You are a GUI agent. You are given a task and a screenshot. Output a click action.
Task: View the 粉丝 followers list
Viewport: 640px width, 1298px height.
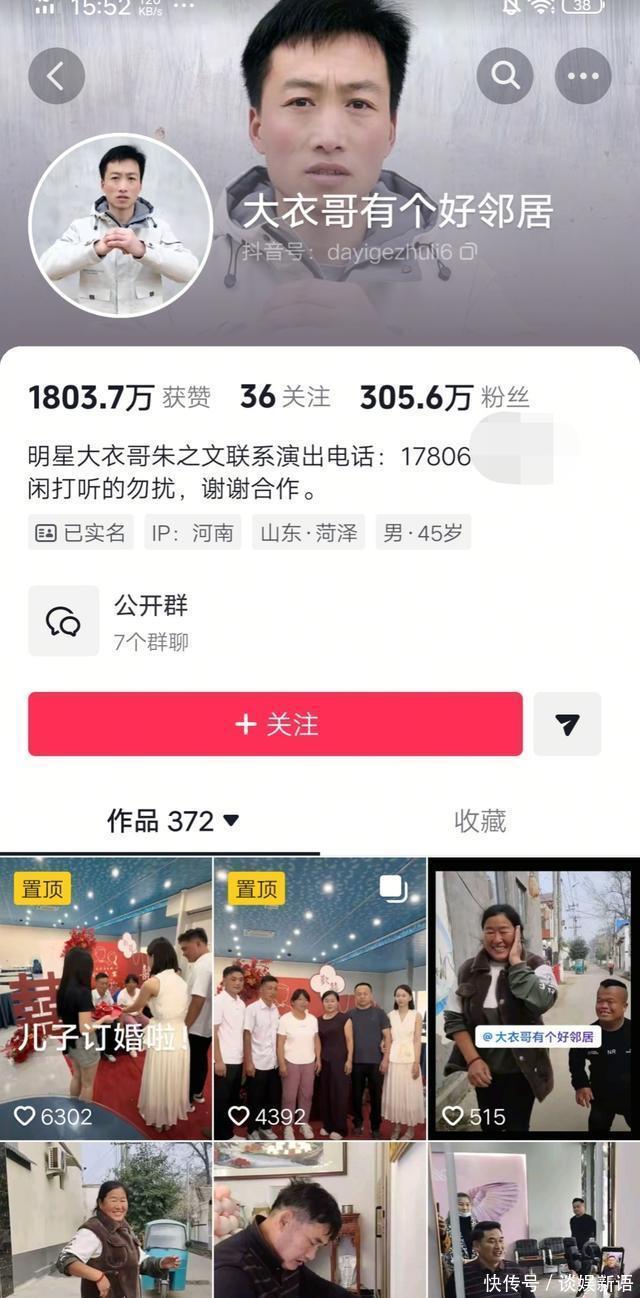pyautogui.click(x=445, y=397)
